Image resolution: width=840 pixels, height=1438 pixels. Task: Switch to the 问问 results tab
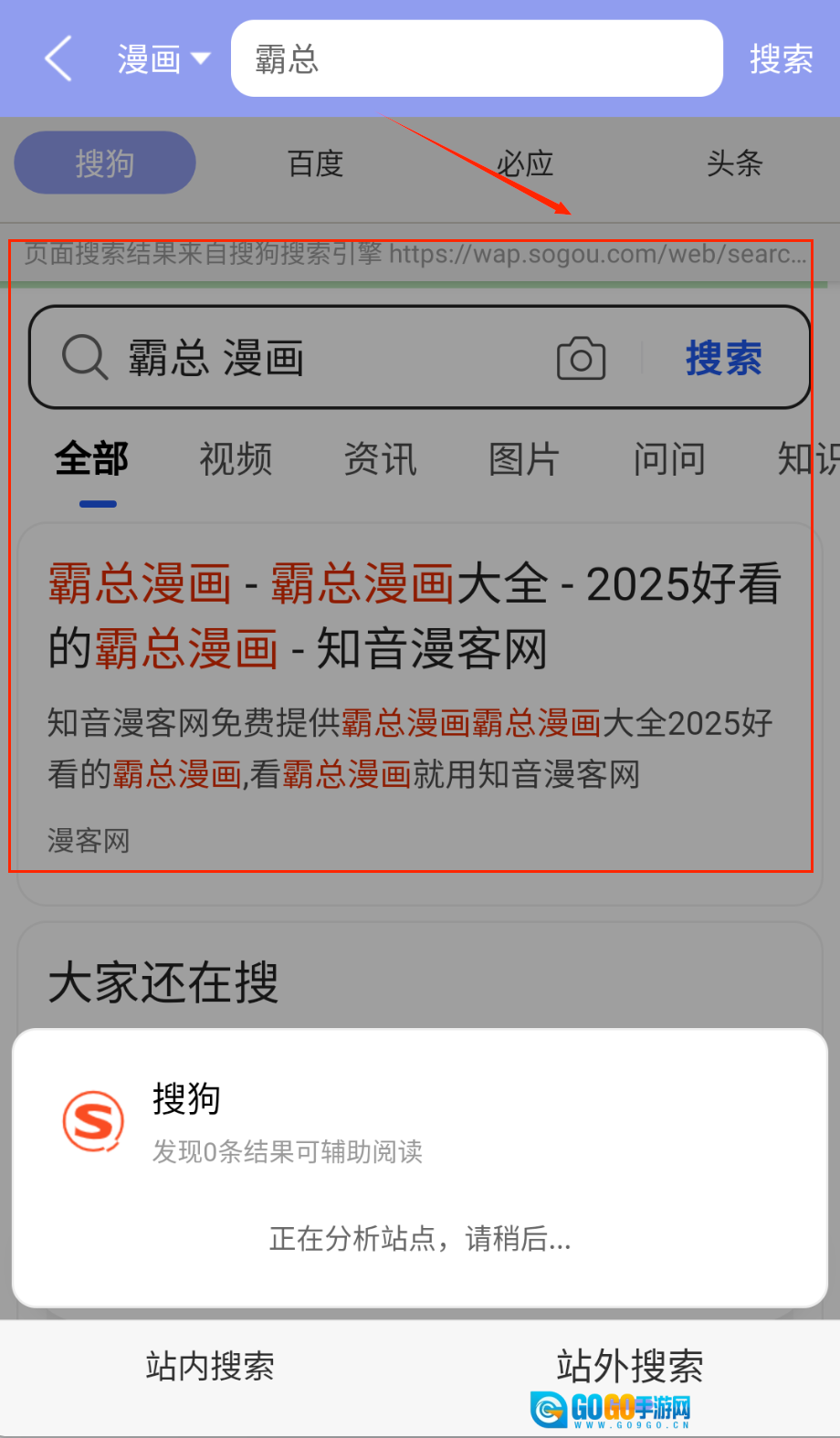point(669,458)
